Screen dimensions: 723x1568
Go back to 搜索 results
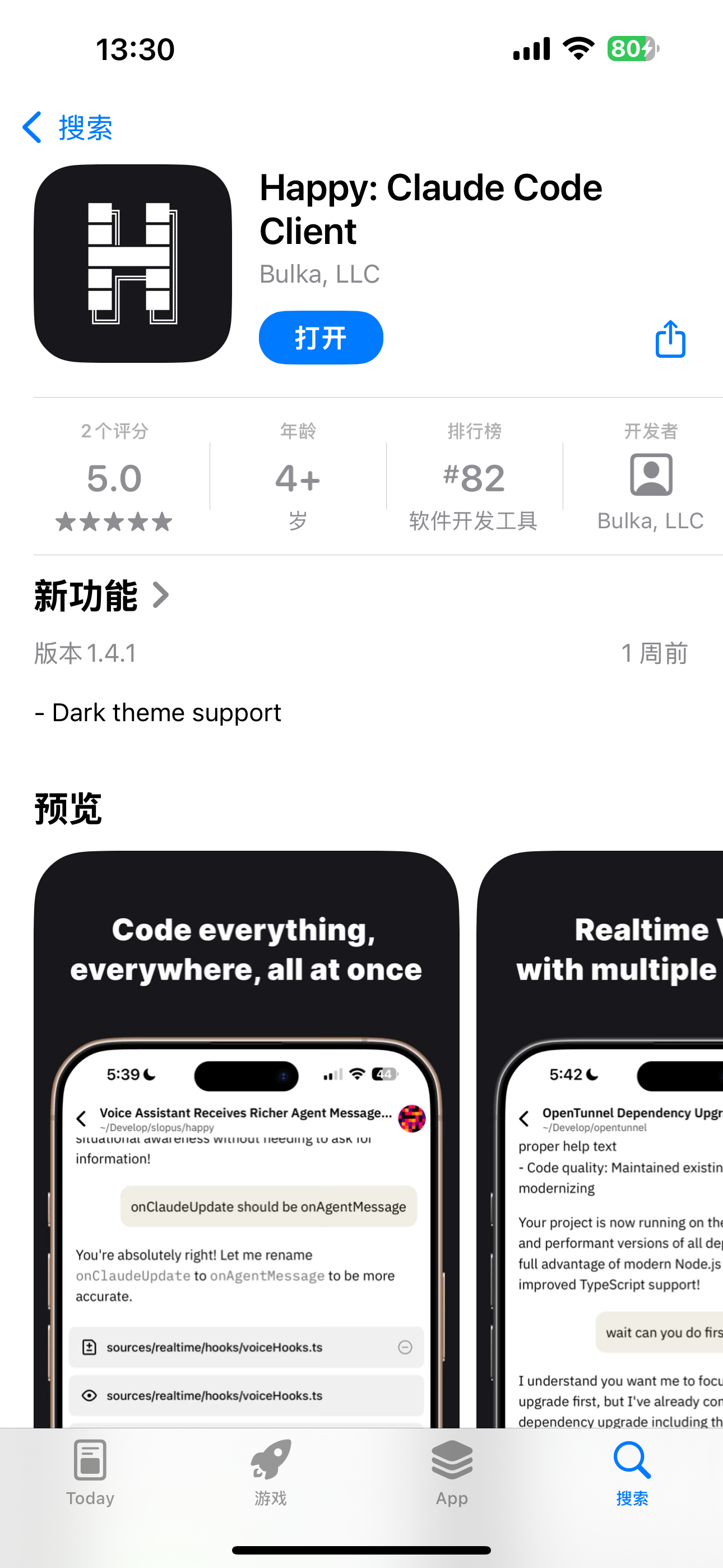[68, 128]
